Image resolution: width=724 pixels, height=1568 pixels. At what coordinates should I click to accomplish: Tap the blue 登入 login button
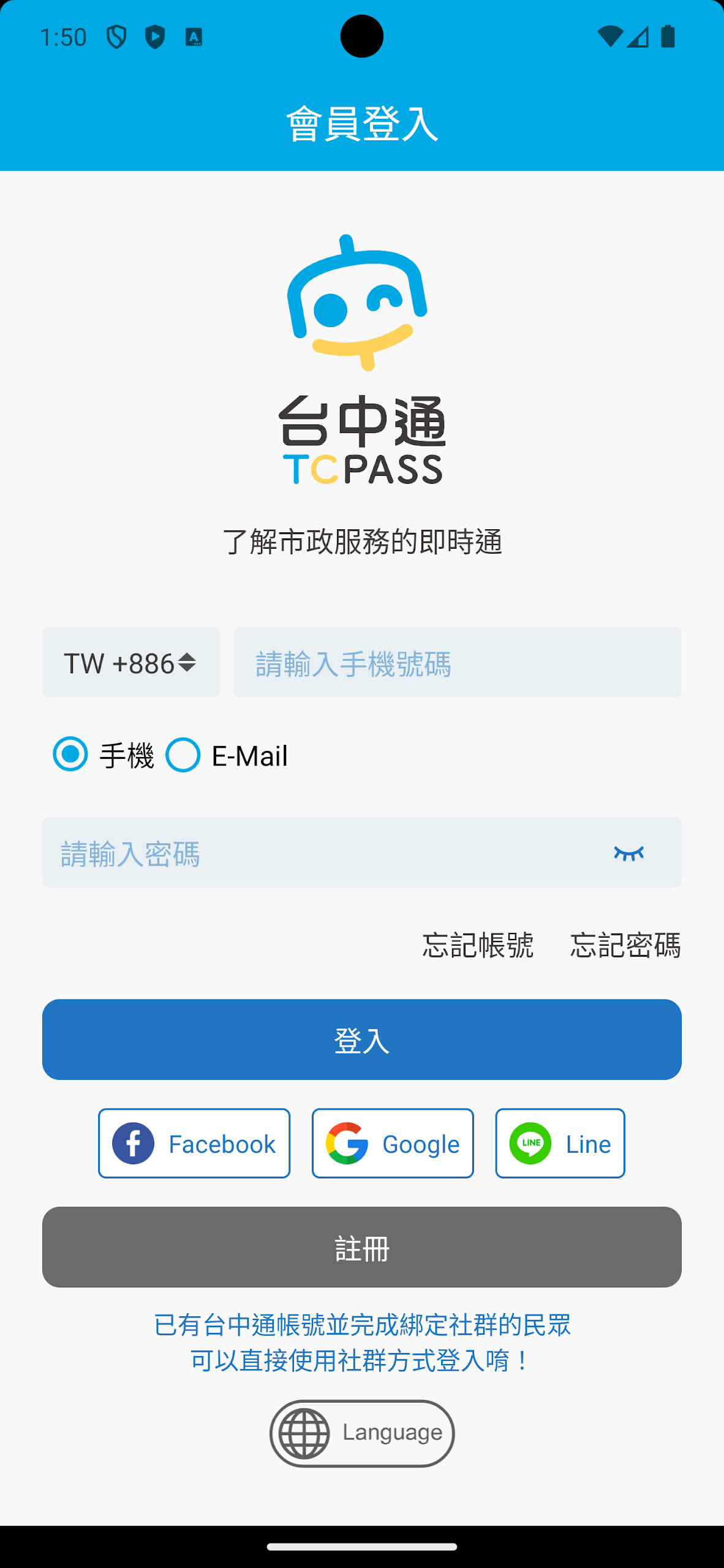coord(362,1039)
